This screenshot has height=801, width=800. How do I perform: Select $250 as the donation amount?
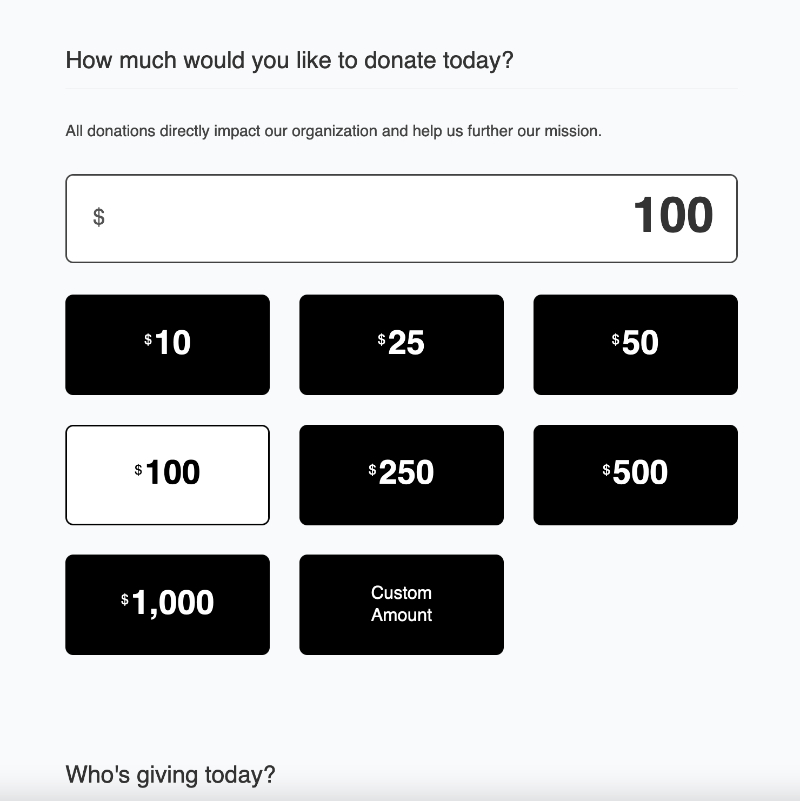(x=401, y=474)
